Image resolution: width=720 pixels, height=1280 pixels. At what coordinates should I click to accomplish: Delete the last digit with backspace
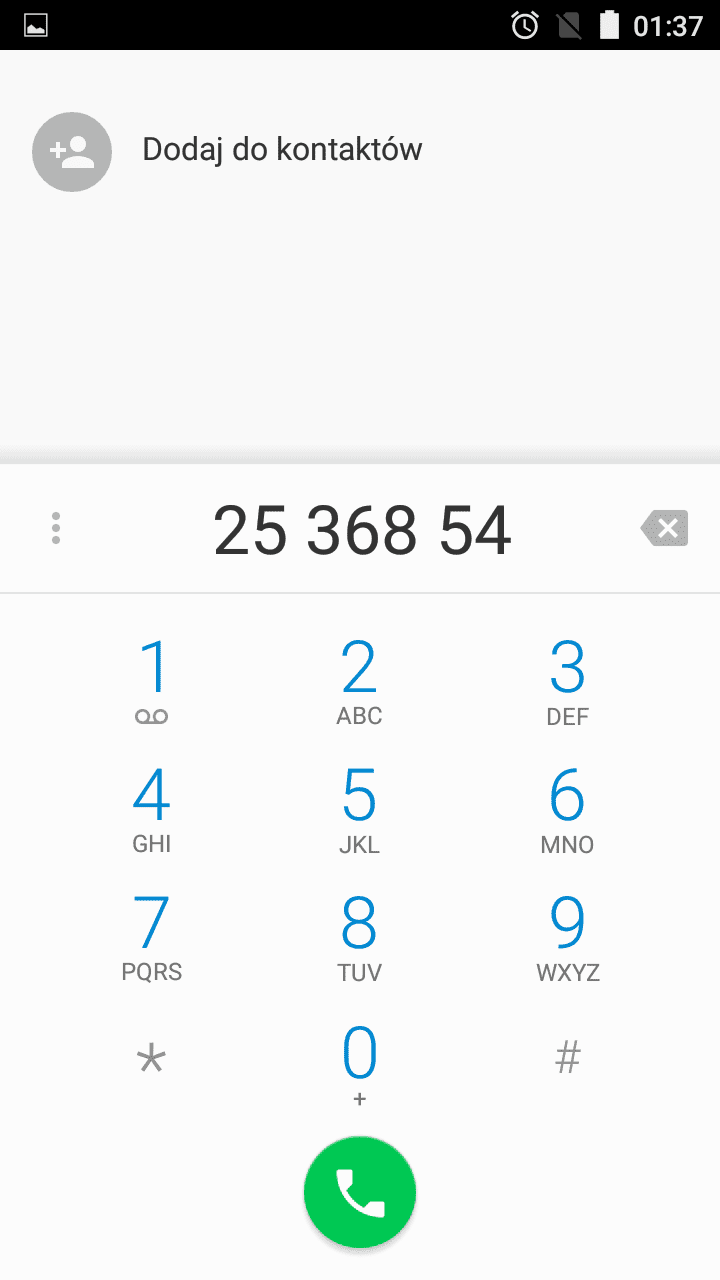click(664, 528)
